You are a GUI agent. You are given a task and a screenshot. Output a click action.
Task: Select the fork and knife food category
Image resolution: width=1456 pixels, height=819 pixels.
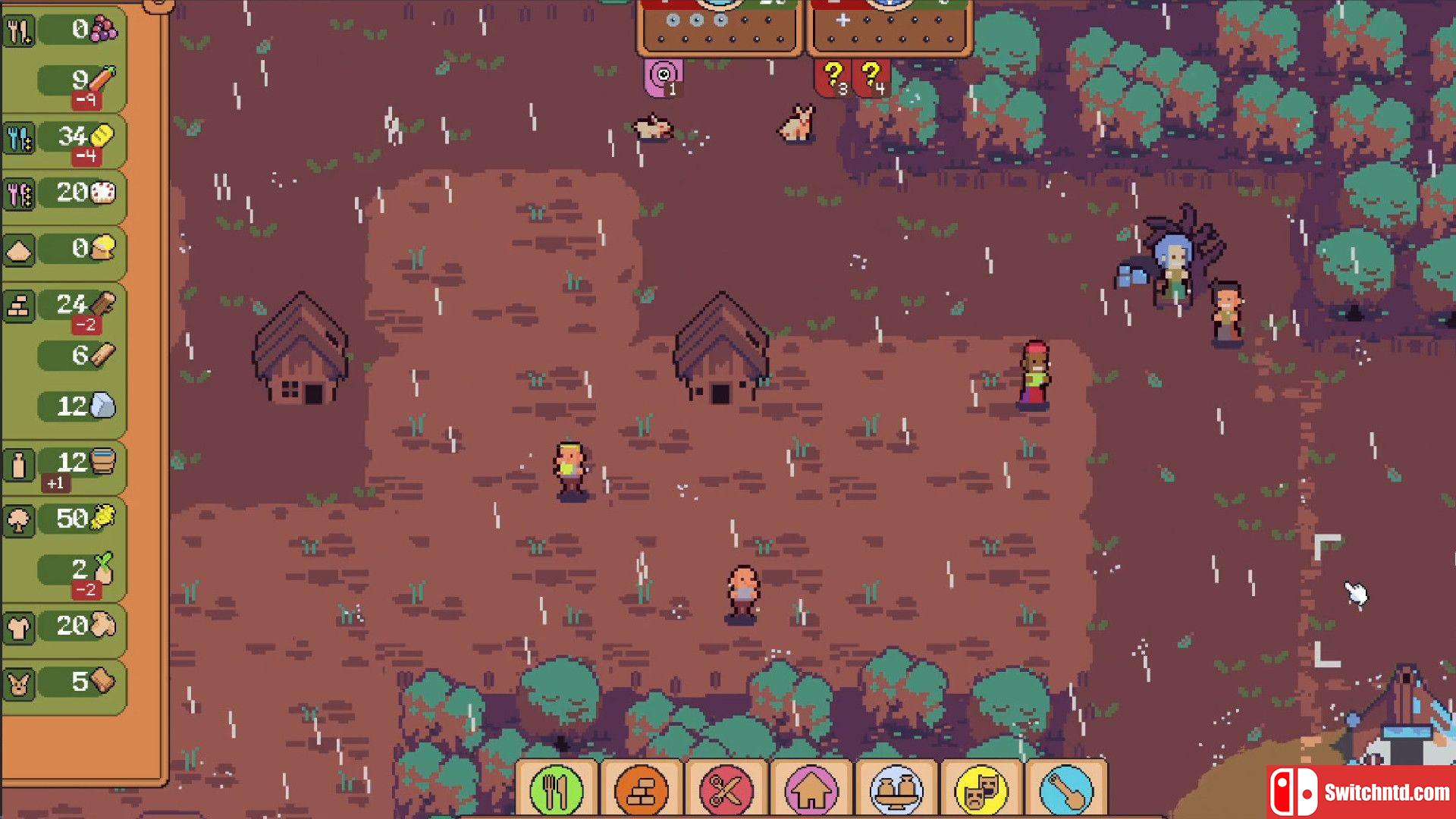tap(19, 30)
